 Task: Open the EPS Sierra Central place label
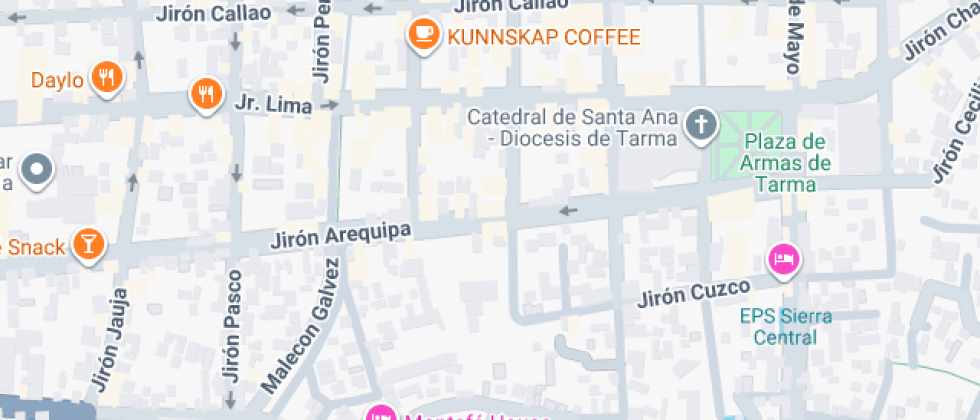pyautogui.click(x=785, y=326)
